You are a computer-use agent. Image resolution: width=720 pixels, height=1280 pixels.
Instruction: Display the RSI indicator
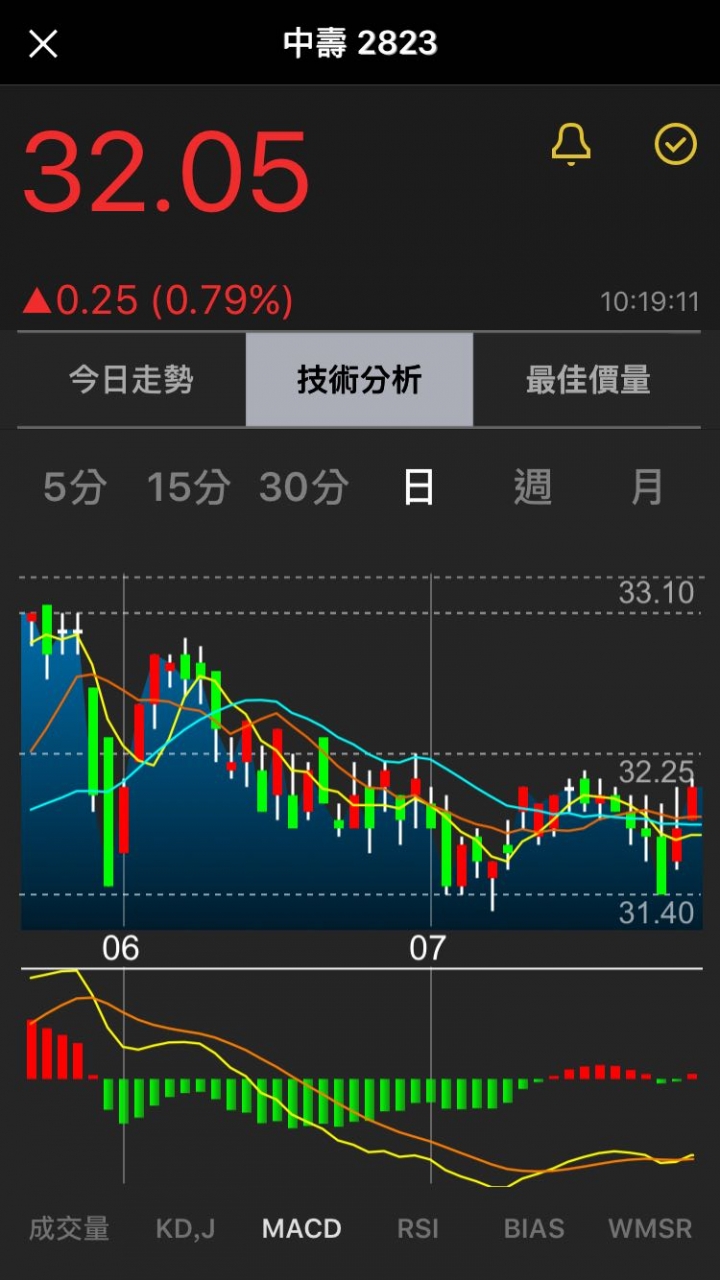pyautogui.click(x=418, y=1229)
